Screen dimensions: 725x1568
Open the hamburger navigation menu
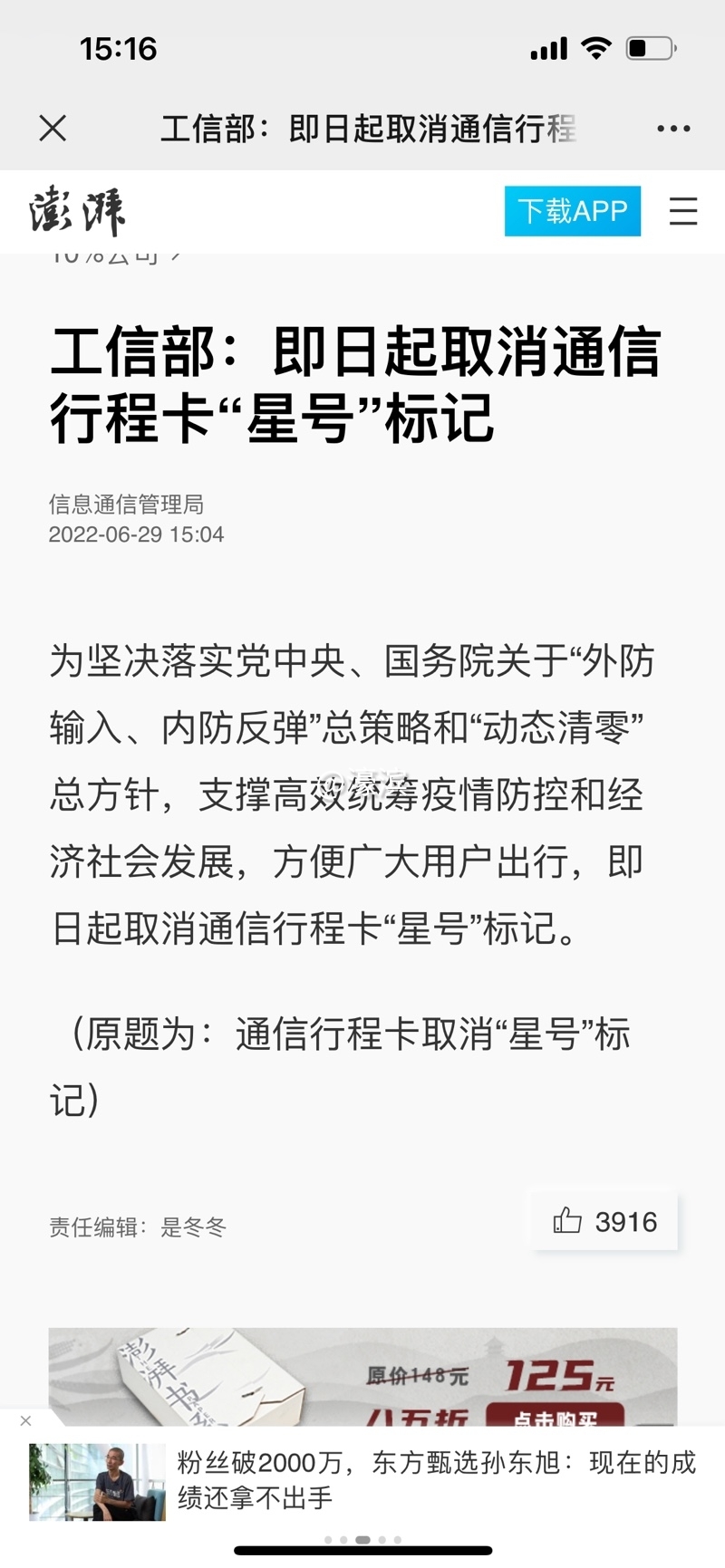pos(682,211)
